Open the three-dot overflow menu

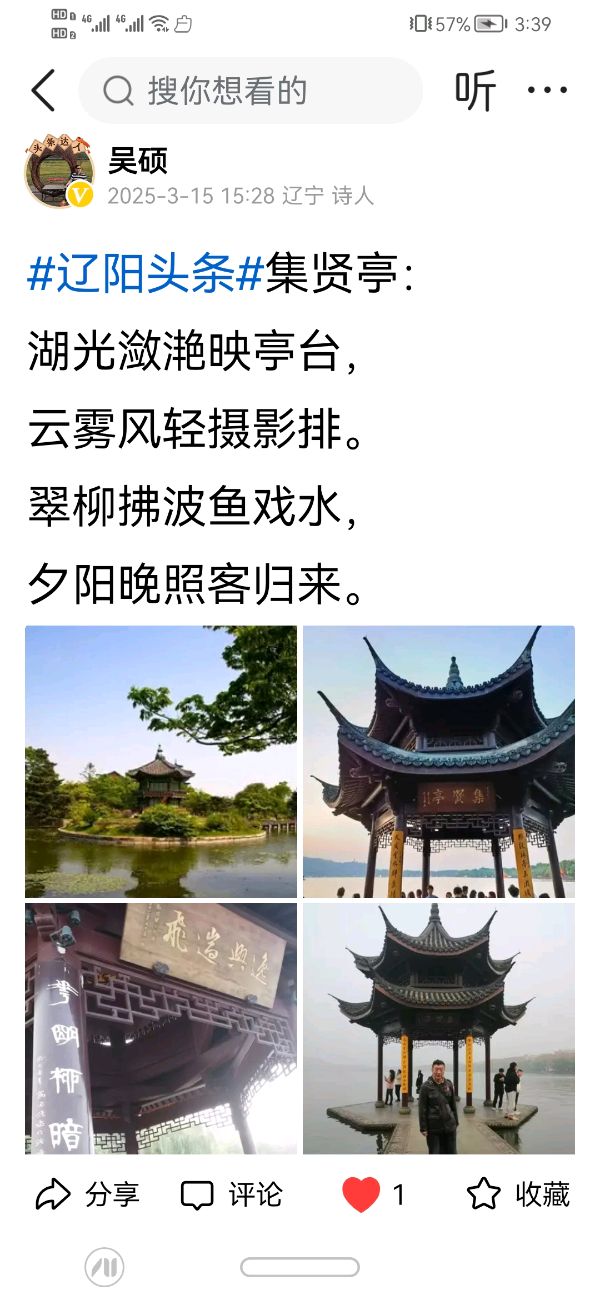coord(547,91)
